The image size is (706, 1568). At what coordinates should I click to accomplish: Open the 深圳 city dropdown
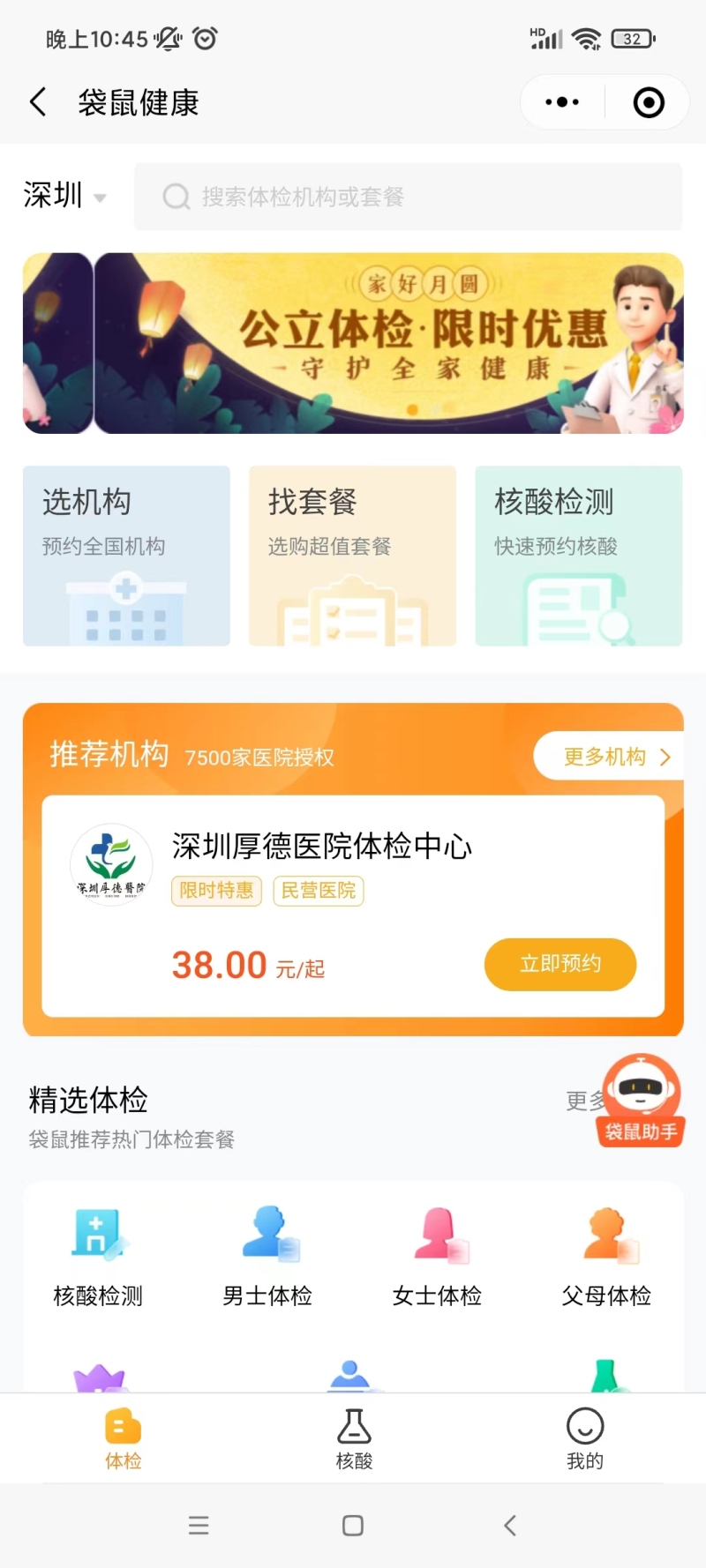64,196
